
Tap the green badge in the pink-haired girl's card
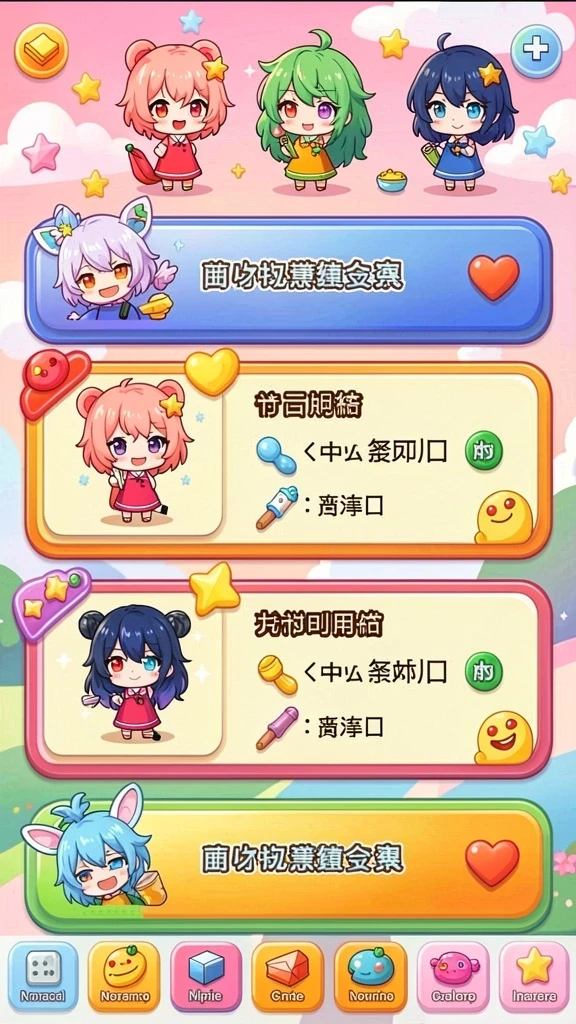(483, 451)
